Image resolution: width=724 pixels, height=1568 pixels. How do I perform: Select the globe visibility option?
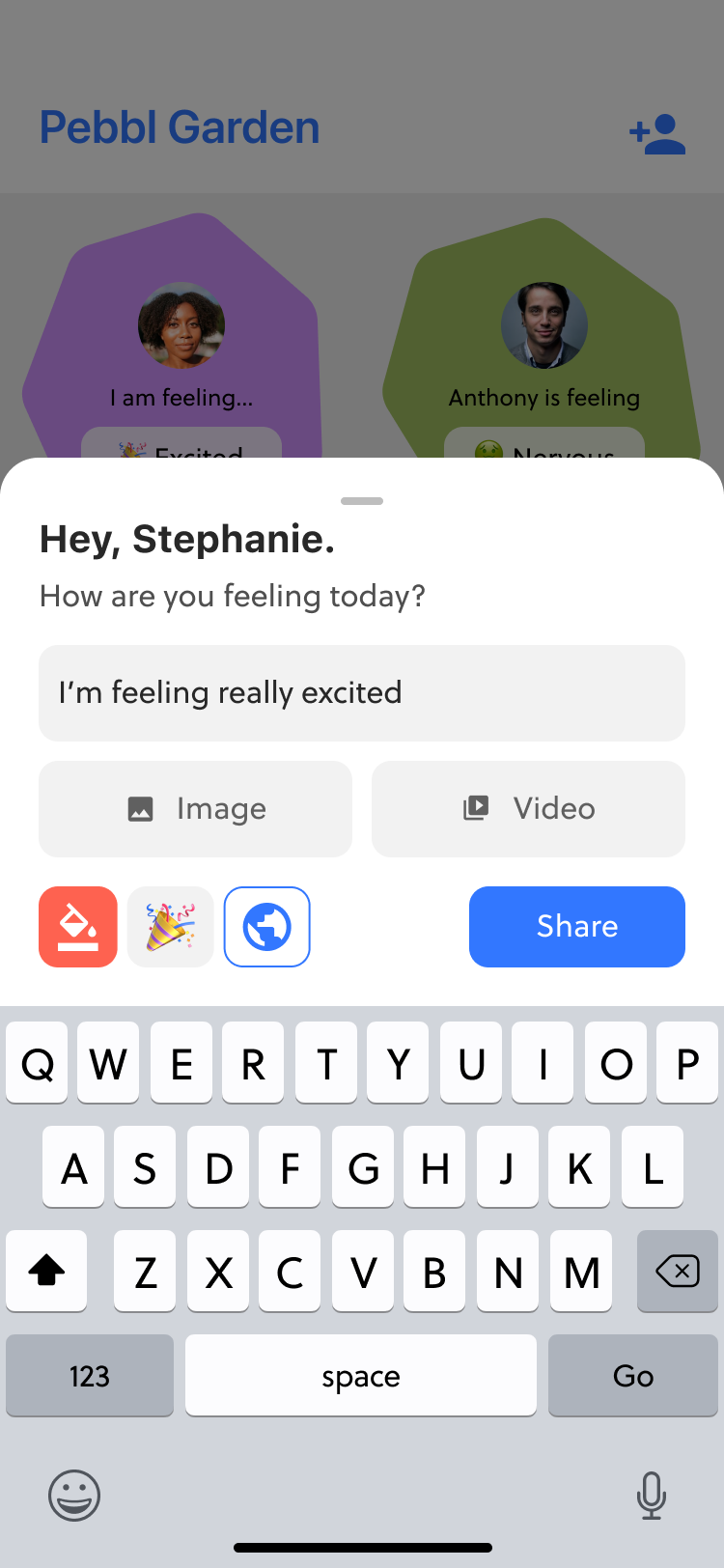coord(267,927)
